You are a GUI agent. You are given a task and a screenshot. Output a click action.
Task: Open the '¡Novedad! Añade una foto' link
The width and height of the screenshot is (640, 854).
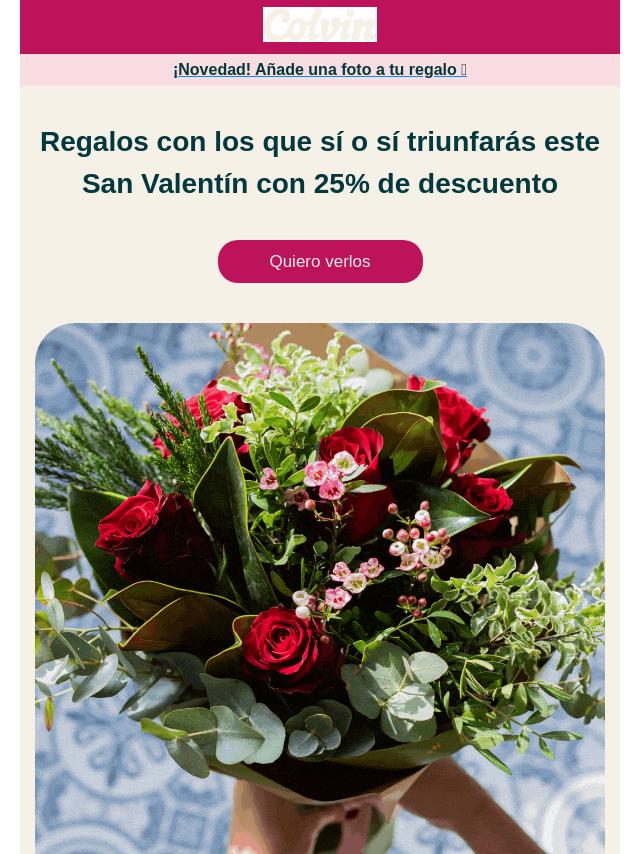coord(319,69)
